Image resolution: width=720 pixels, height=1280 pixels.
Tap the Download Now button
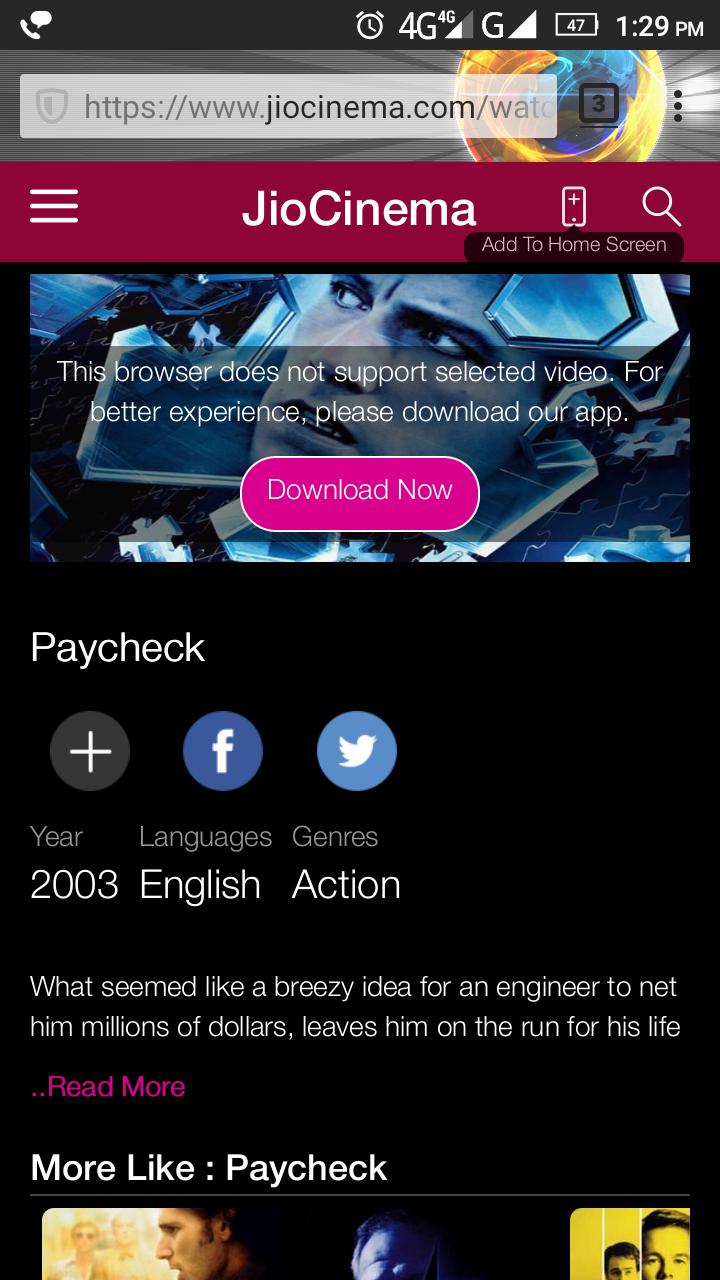click(x=360, y=492)
